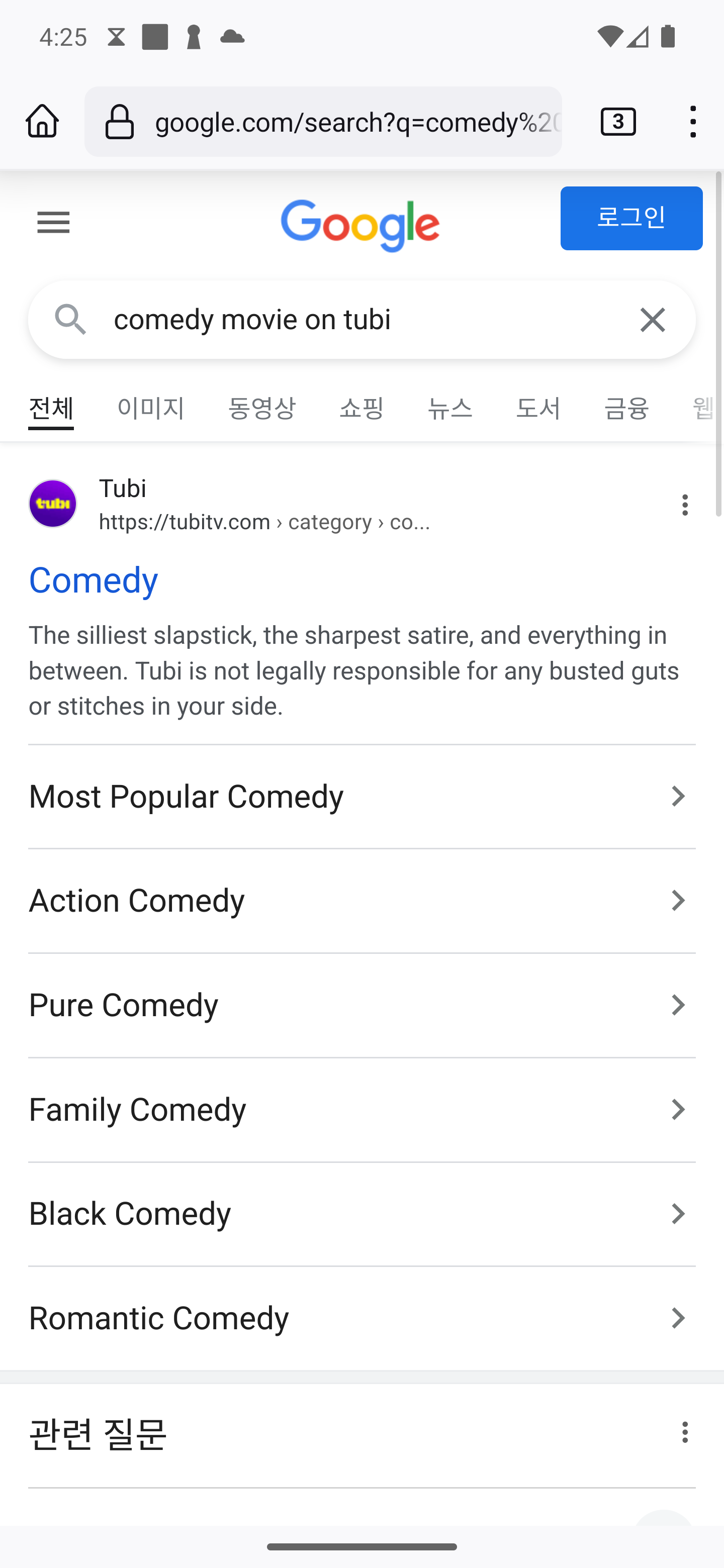
Task: Open Romantic Comedy sitelink
Action: pos(361,1318)
